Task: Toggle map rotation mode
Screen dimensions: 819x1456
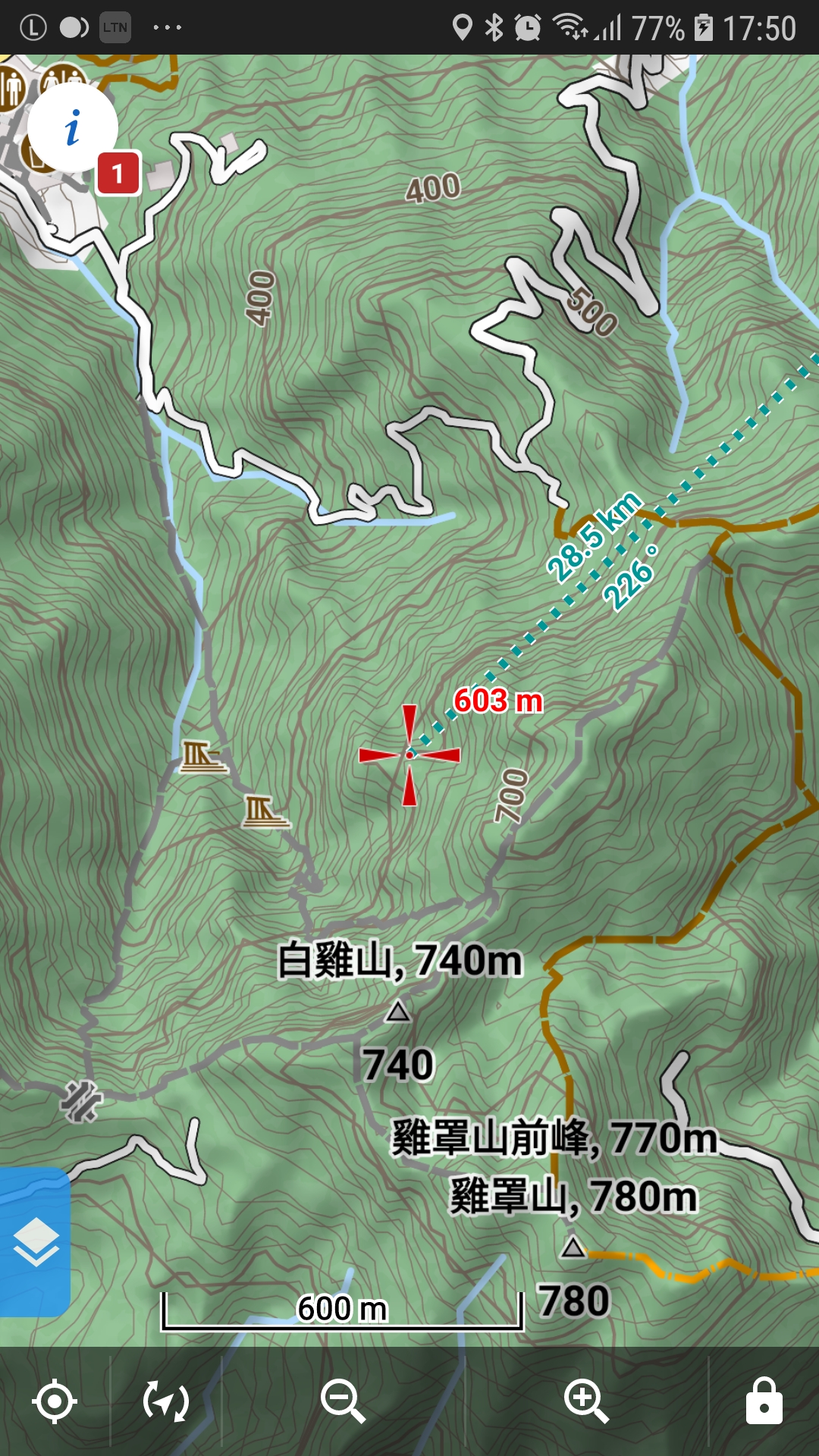Action: (x=165, y=1401)
